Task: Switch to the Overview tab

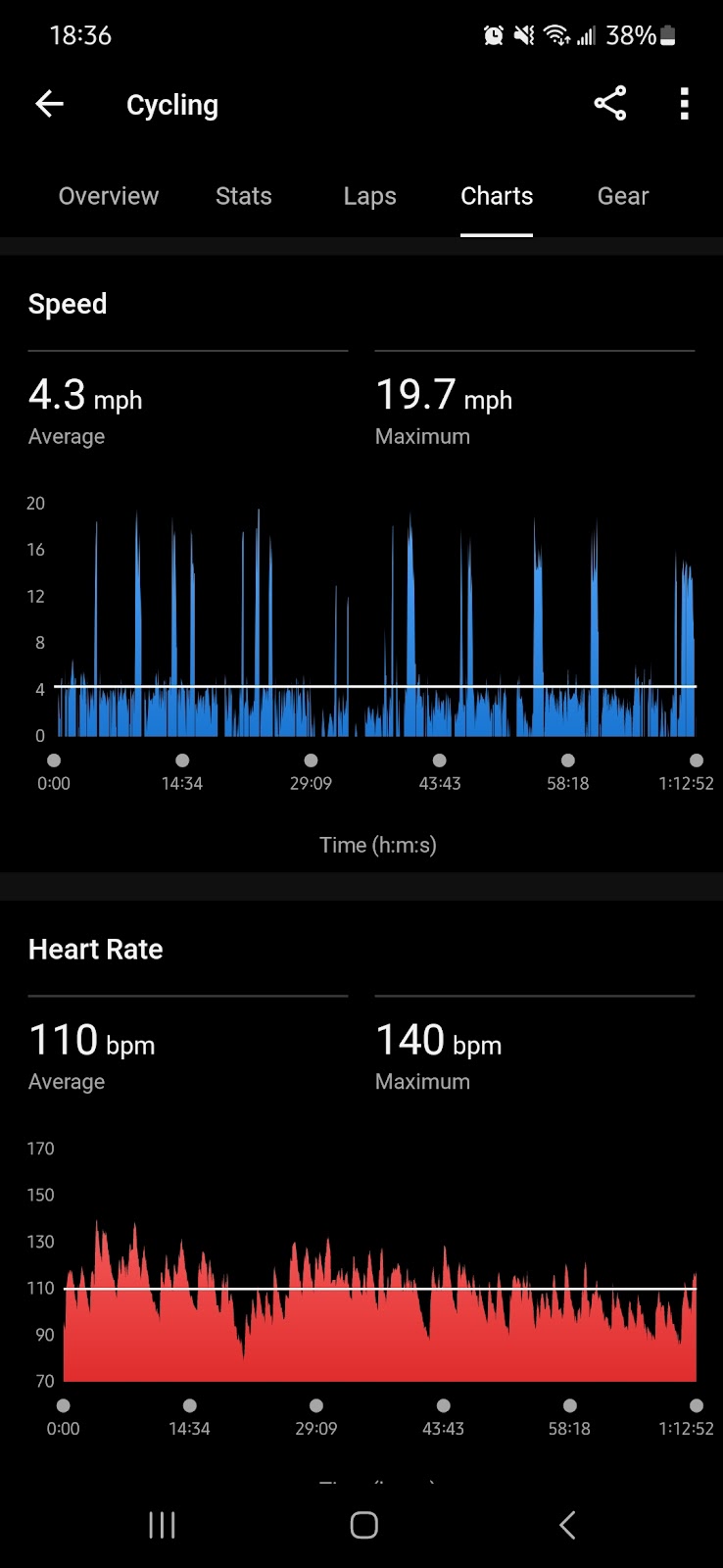Action: [x=109, y=196]
